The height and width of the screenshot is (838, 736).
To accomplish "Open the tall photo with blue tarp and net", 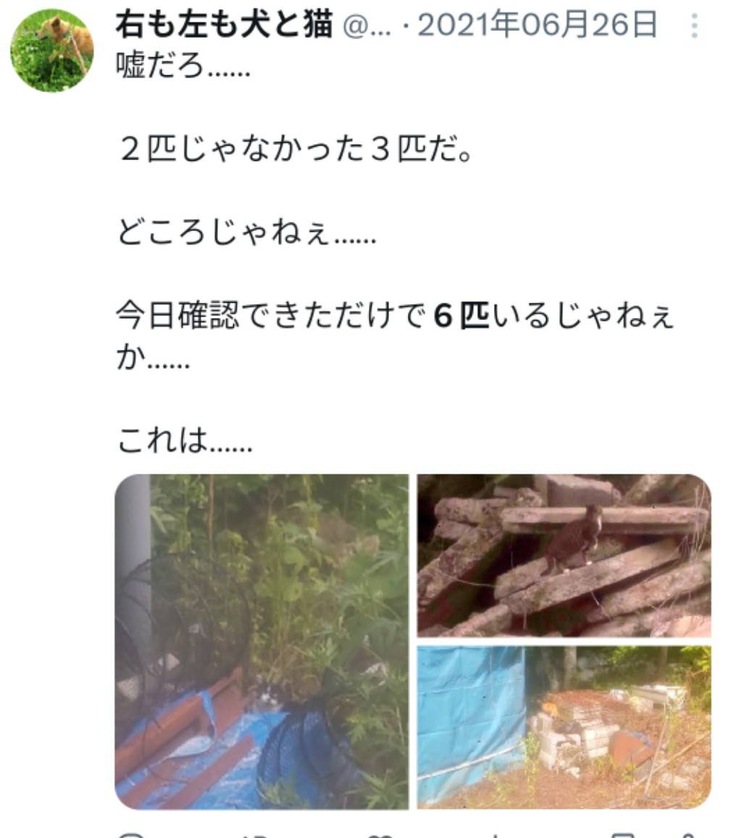I will [262, 640].
